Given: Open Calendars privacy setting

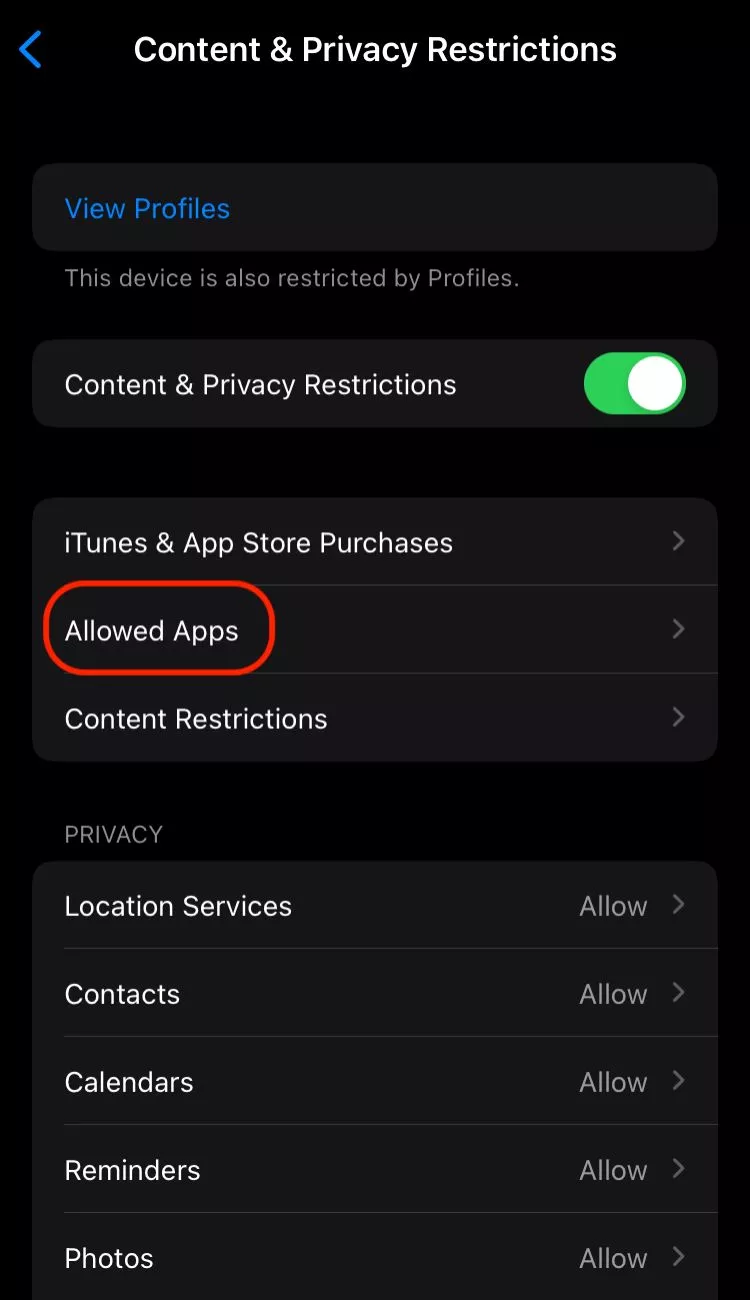Looking at the screenshot, I should pyautogui.click(x=375, y=1081).
